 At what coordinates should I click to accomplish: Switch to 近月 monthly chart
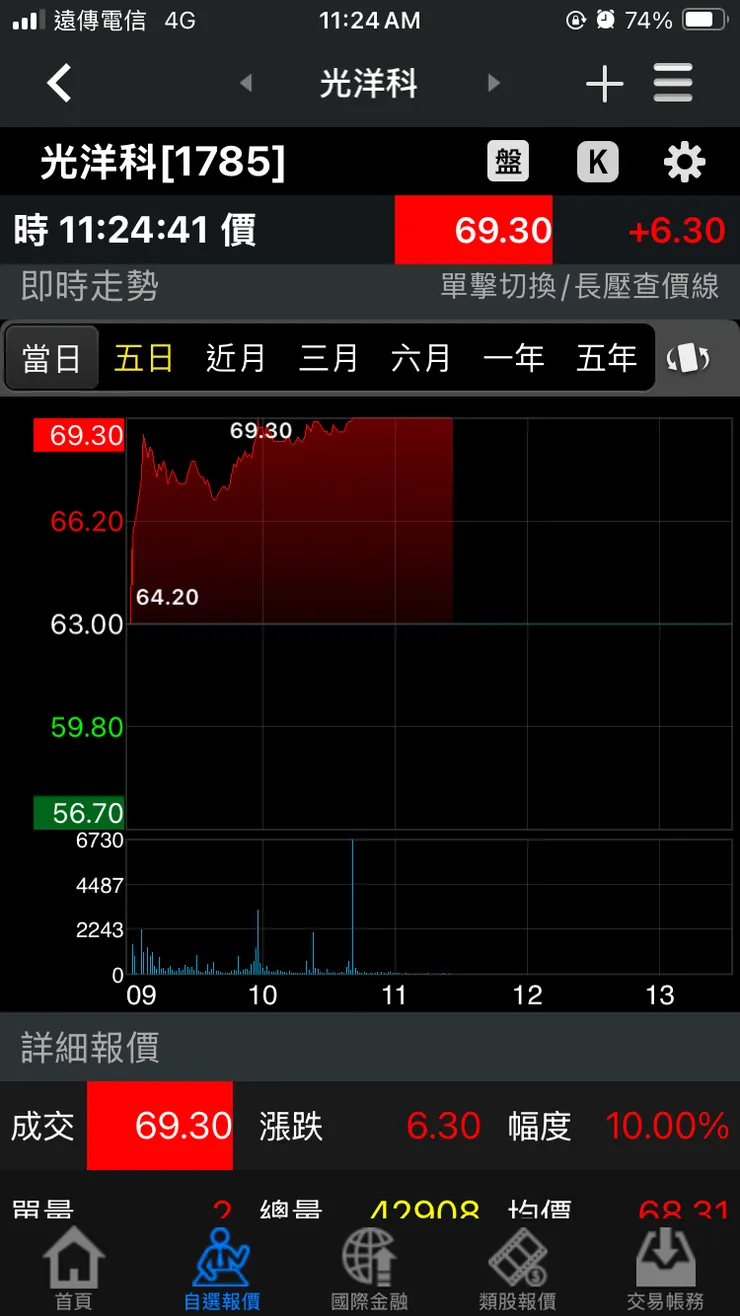234,358
